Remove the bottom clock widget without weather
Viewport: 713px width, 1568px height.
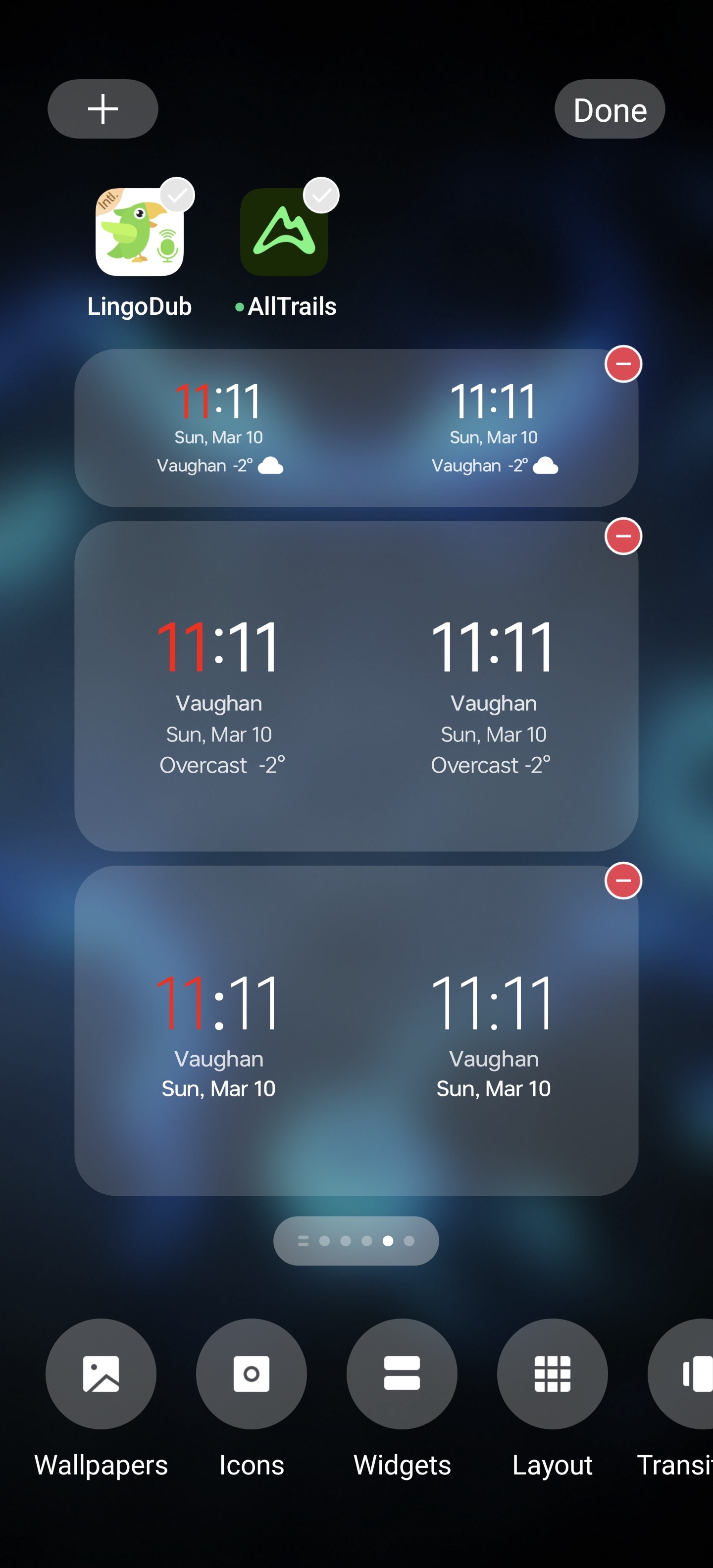point(623,880)
